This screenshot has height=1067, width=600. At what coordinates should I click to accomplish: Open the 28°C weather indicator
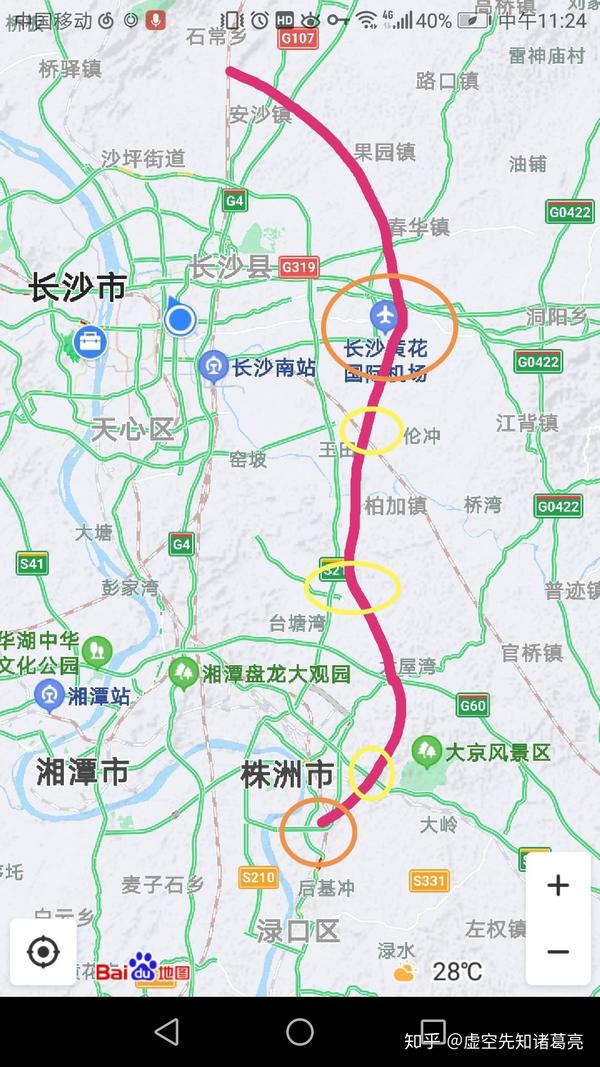point(440,971)
